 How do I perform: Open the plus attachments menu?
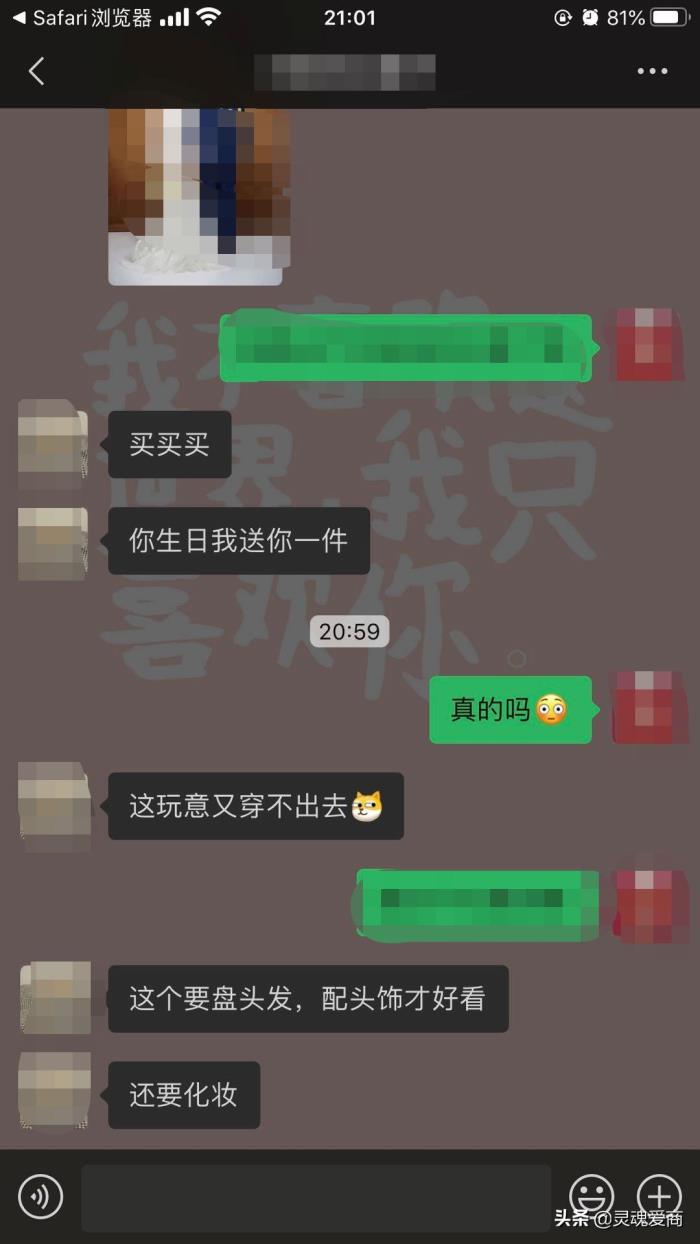(x=659, y=1194)
